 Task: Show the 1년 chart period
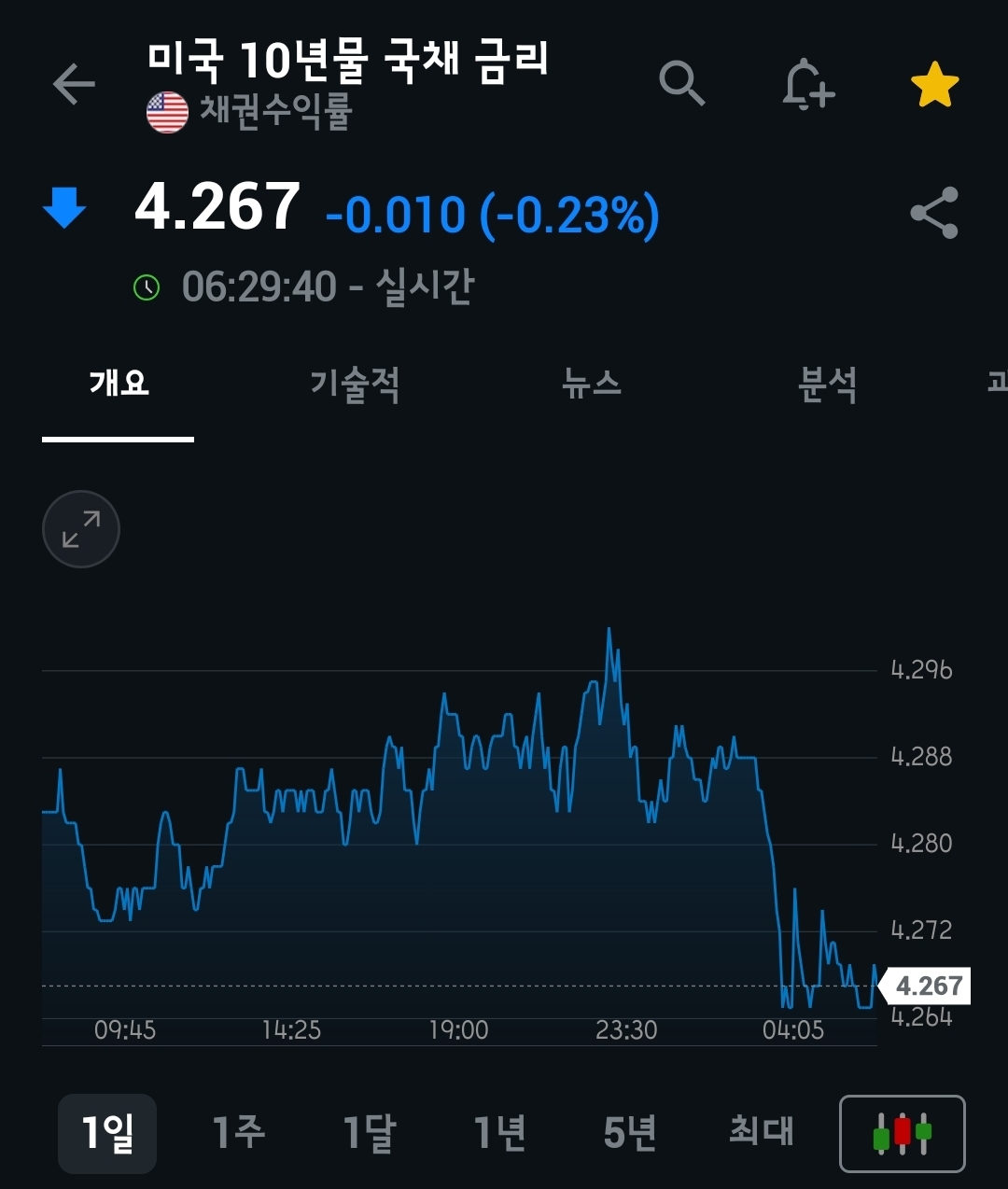pos(500,1133)
